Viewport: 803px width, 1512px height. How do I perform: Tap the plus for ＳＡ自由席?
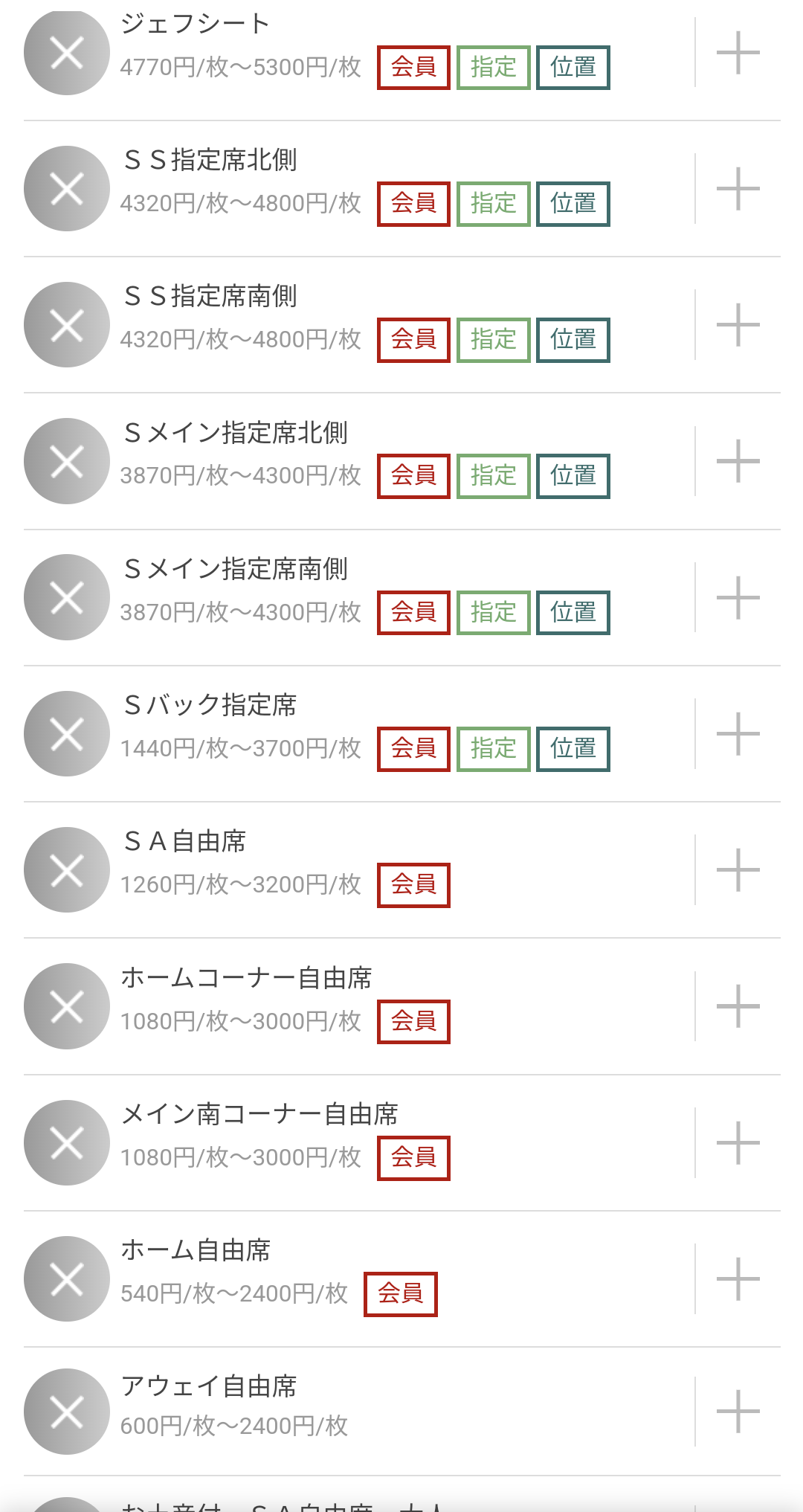[738, 870]
